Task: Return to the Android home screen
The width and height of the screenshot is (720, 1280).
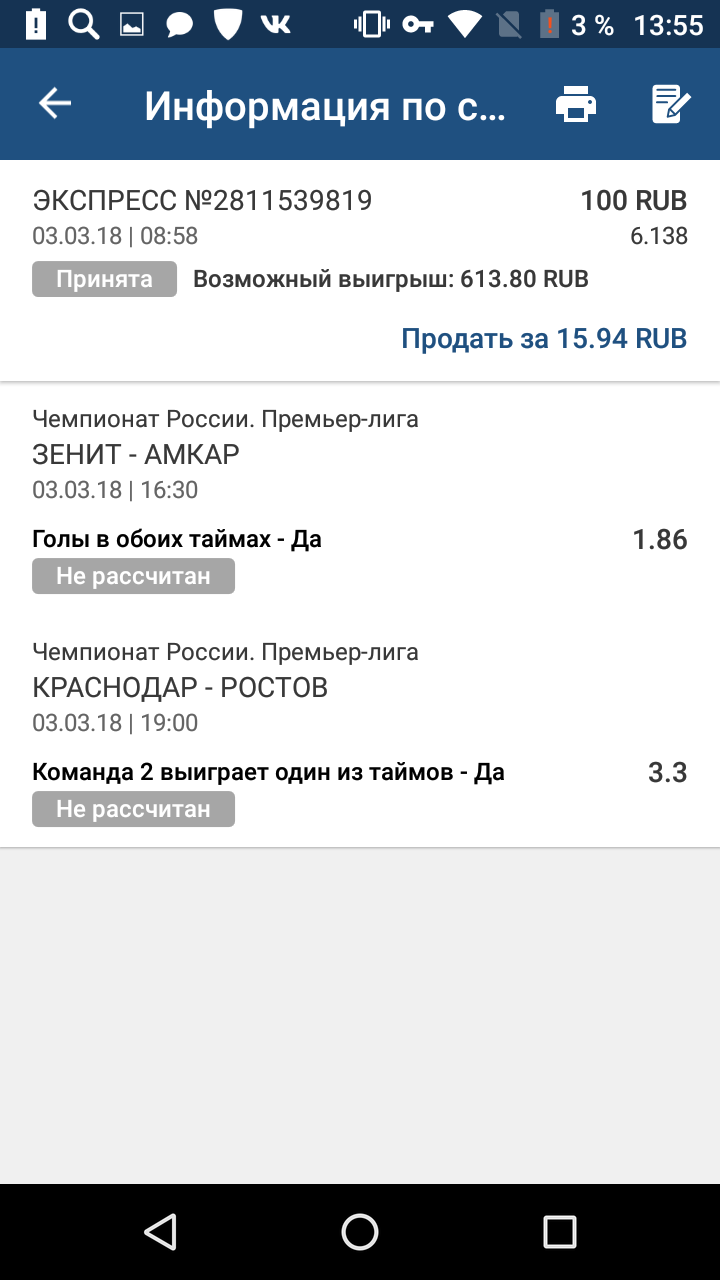Action: click(x=360, y=1232)
